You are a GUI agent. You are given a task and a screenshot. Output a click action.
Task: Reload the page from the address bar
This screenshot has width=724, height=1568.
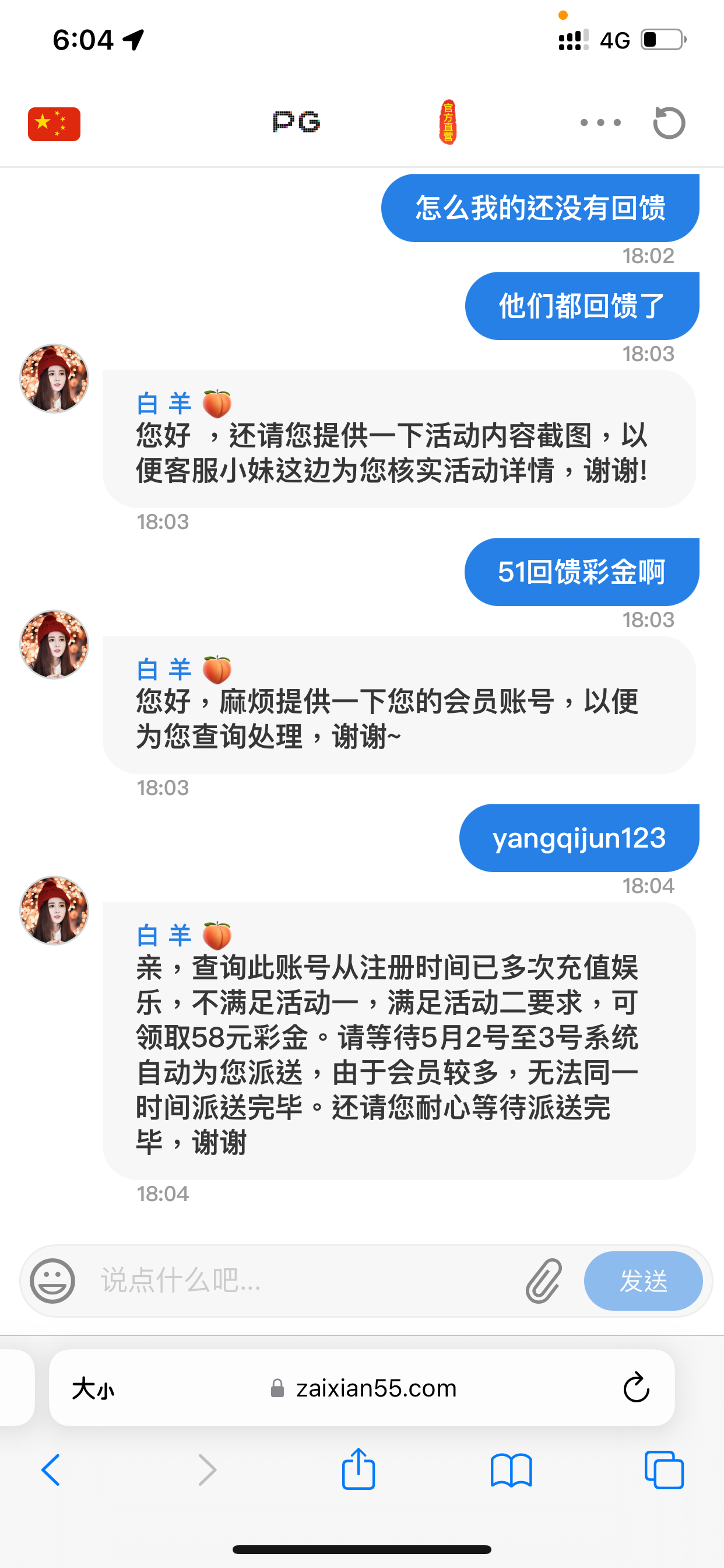pyautogui.click(x=636, y=1388)
